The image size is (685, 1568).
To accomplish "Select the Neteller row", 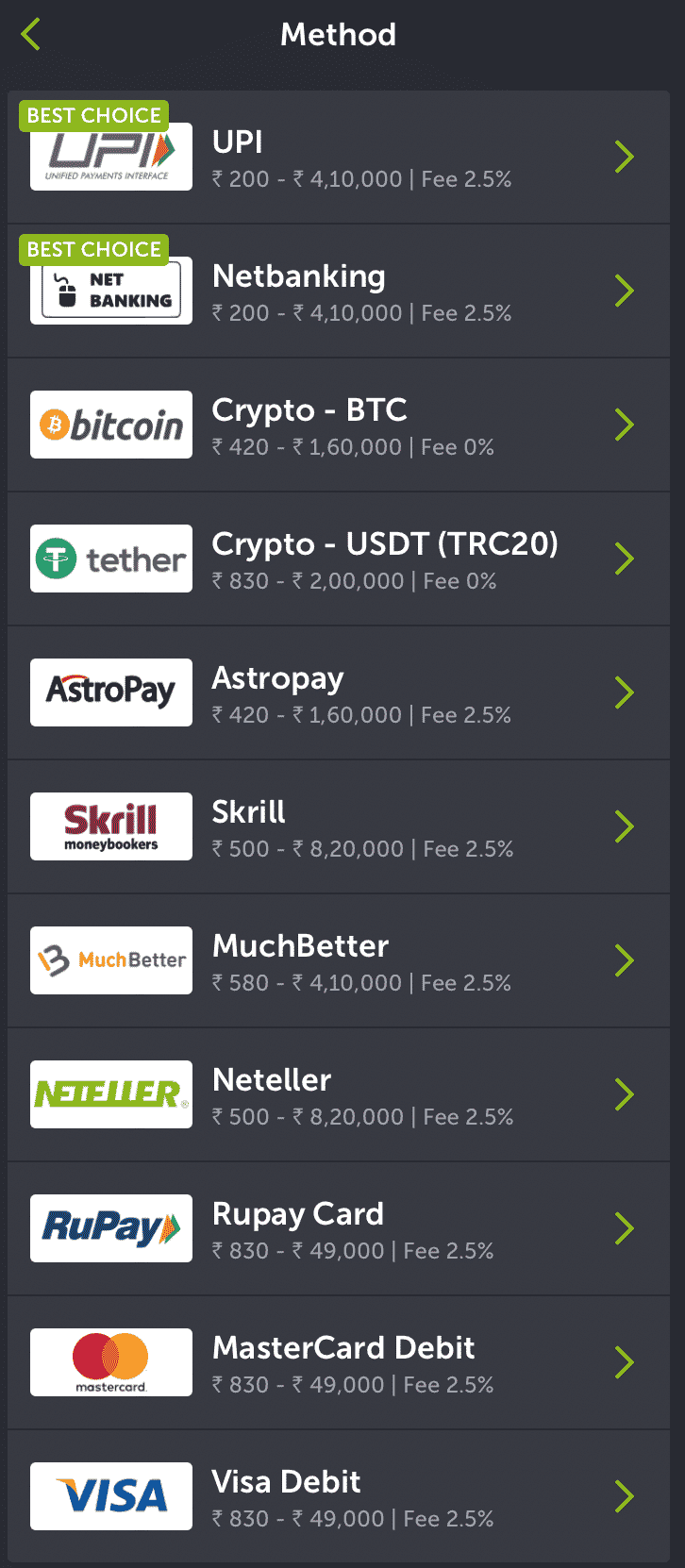I will pos(339,1094).
